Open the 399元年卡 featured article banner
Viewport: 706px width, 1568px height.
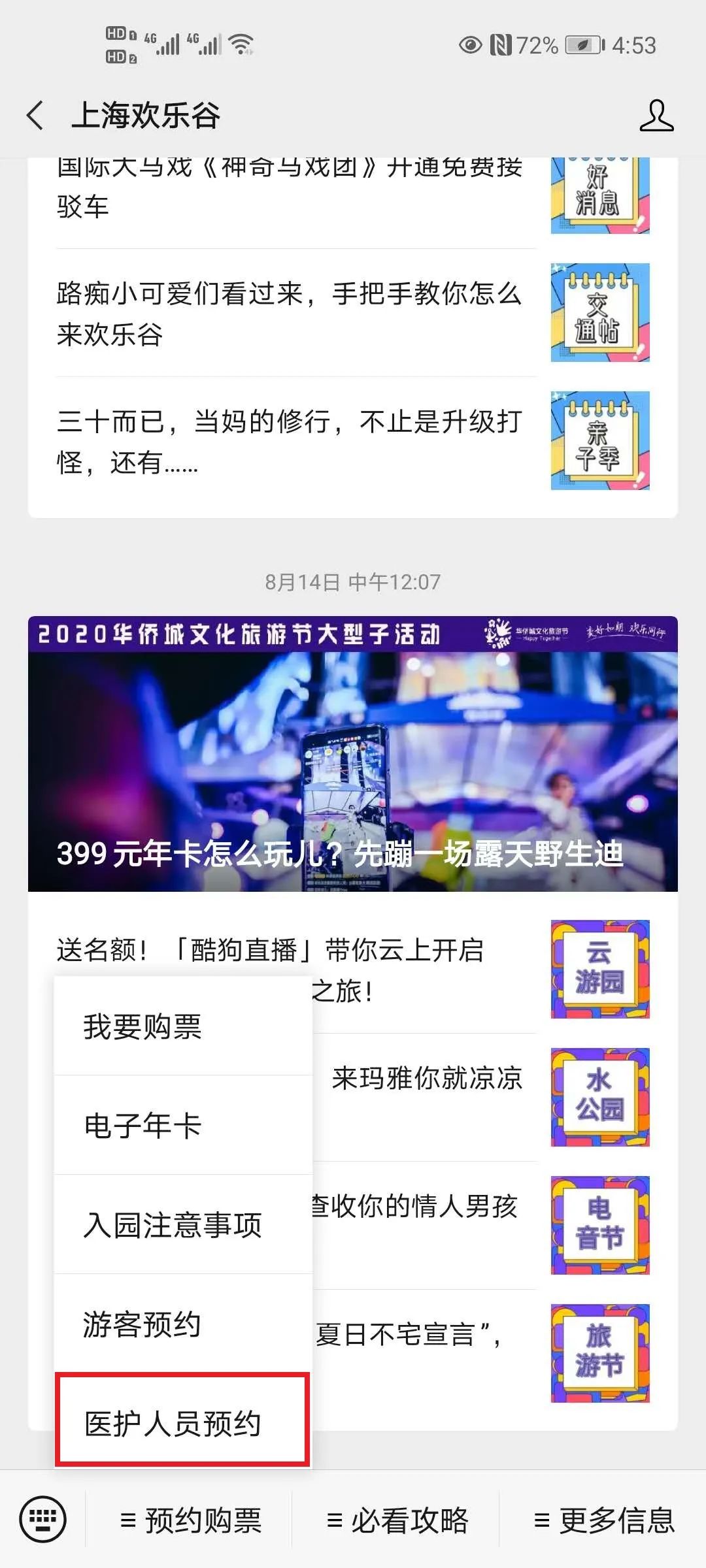[x=353, y=751]
